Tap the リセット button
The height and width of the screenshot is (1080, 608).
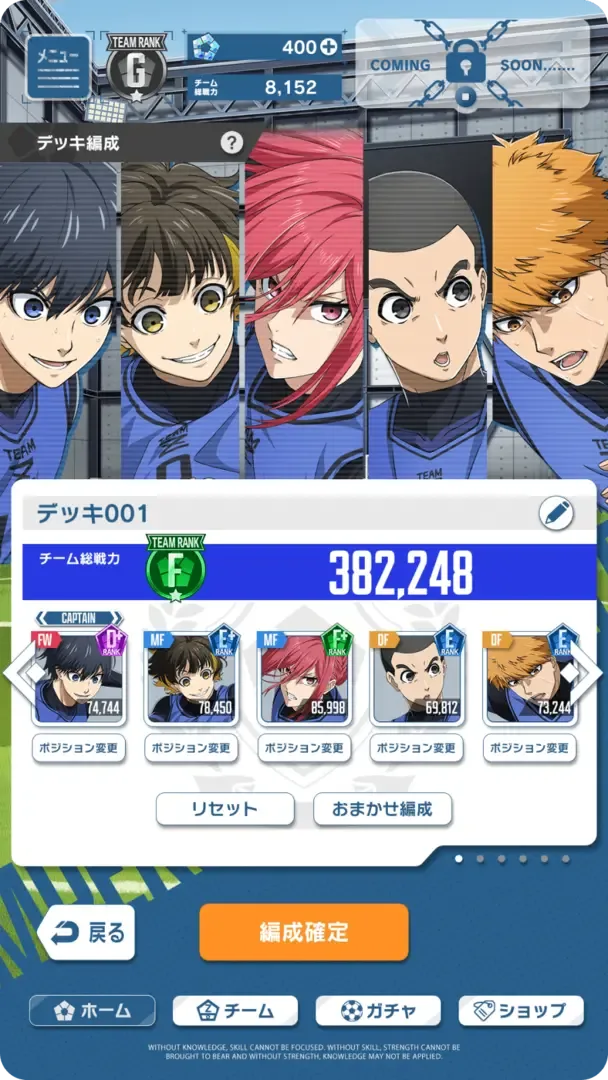[x=225, y=809]
